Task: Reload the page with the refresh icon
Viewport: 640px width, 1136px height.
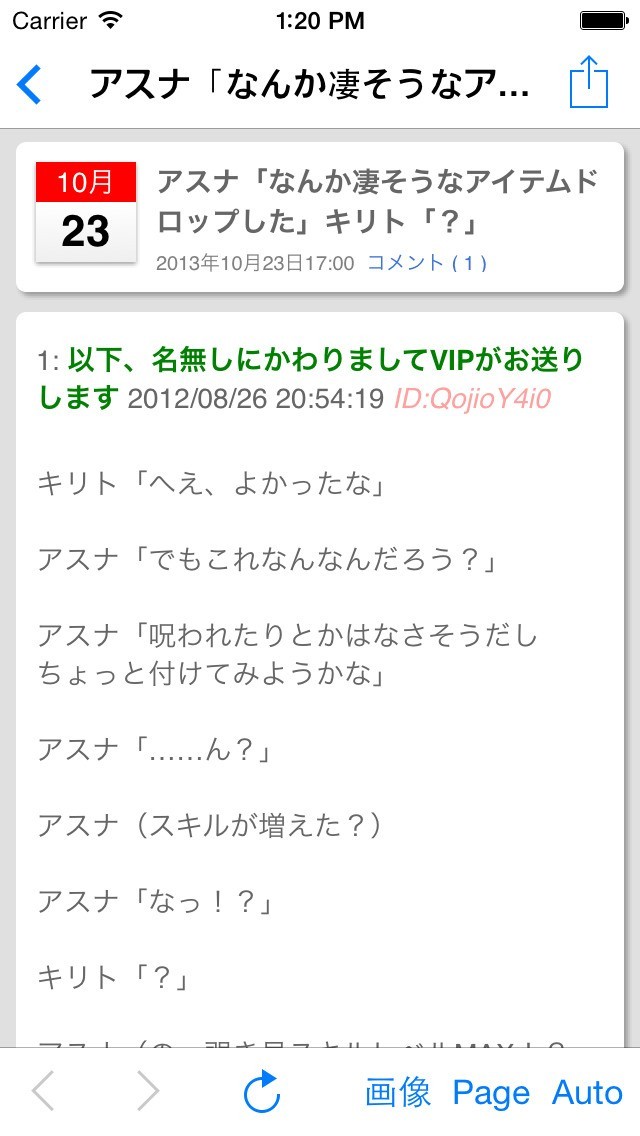Action: point(262,1092)
